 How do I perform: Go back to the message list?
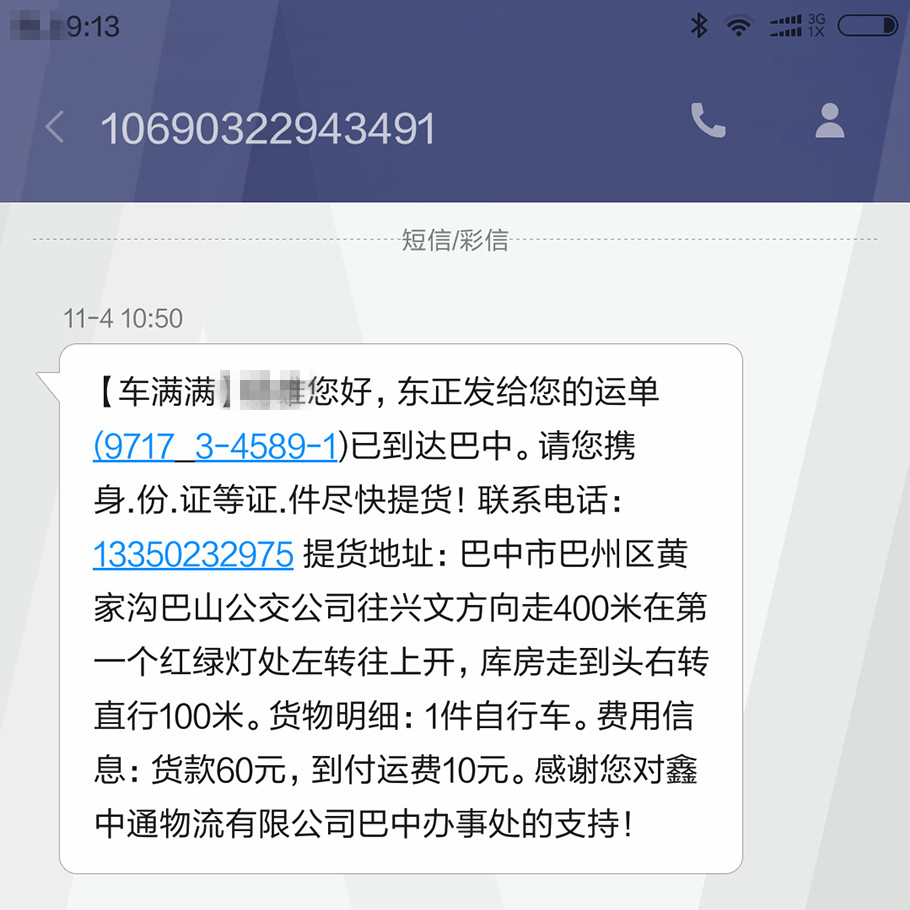55,127
